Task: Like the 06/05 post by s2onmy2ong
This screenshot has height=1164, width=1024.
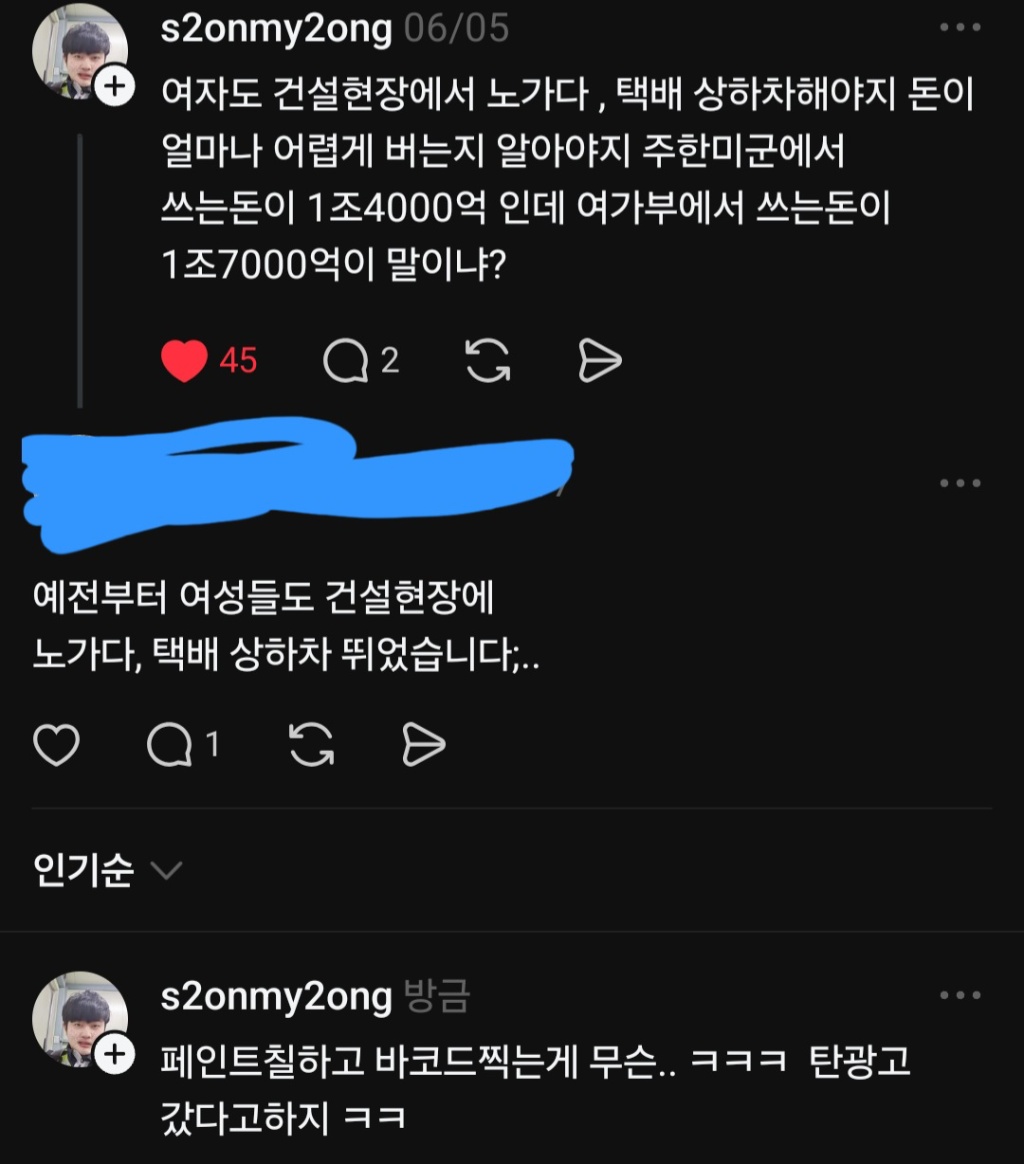Action: point(185,361)
